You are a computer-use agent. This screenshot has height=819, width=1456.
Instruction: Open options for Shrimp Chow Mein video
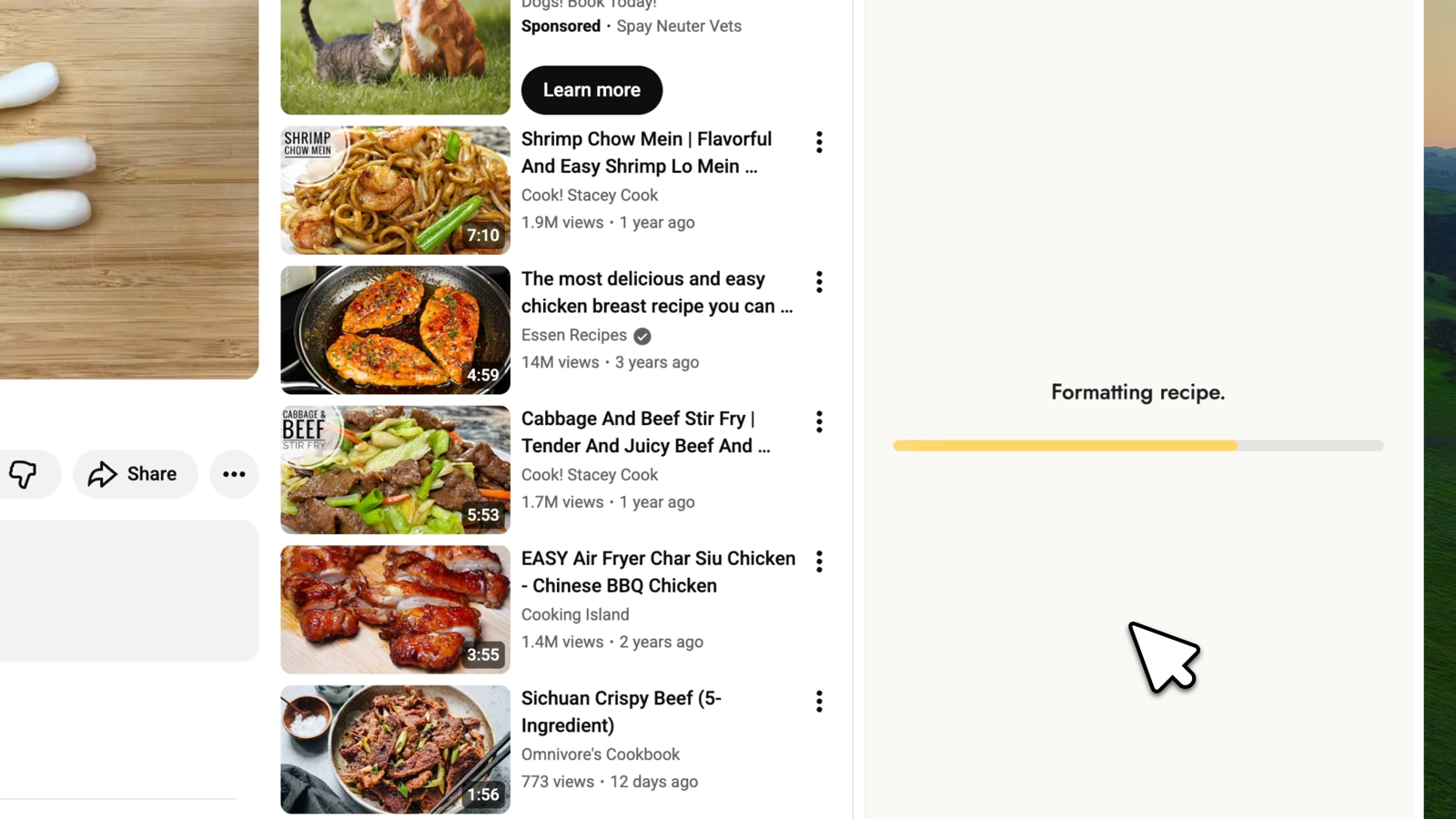point(819,142)
